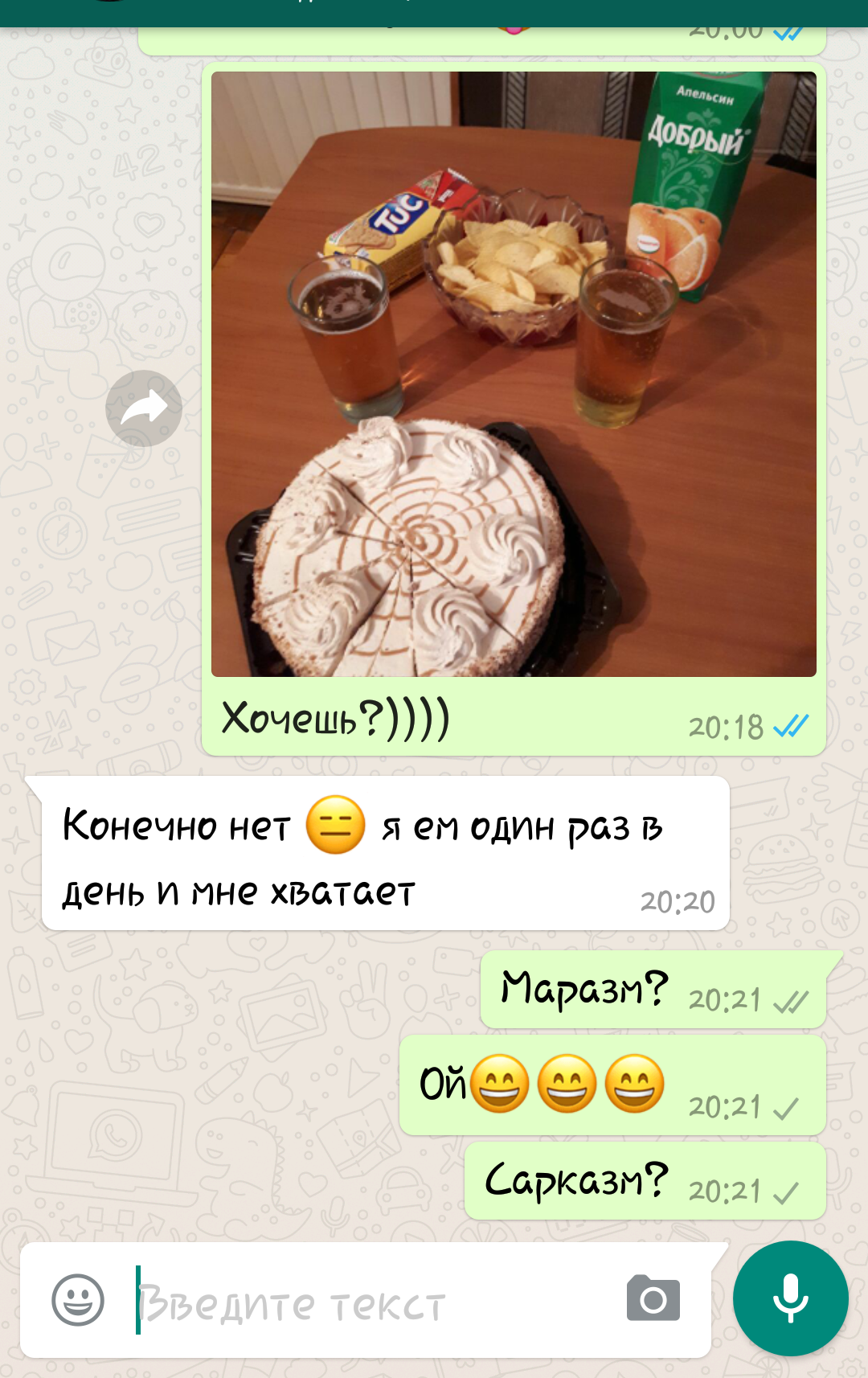Focus the Введите текст message field
This screenshot has height=1378, width=868.
tap(370, 1302)
